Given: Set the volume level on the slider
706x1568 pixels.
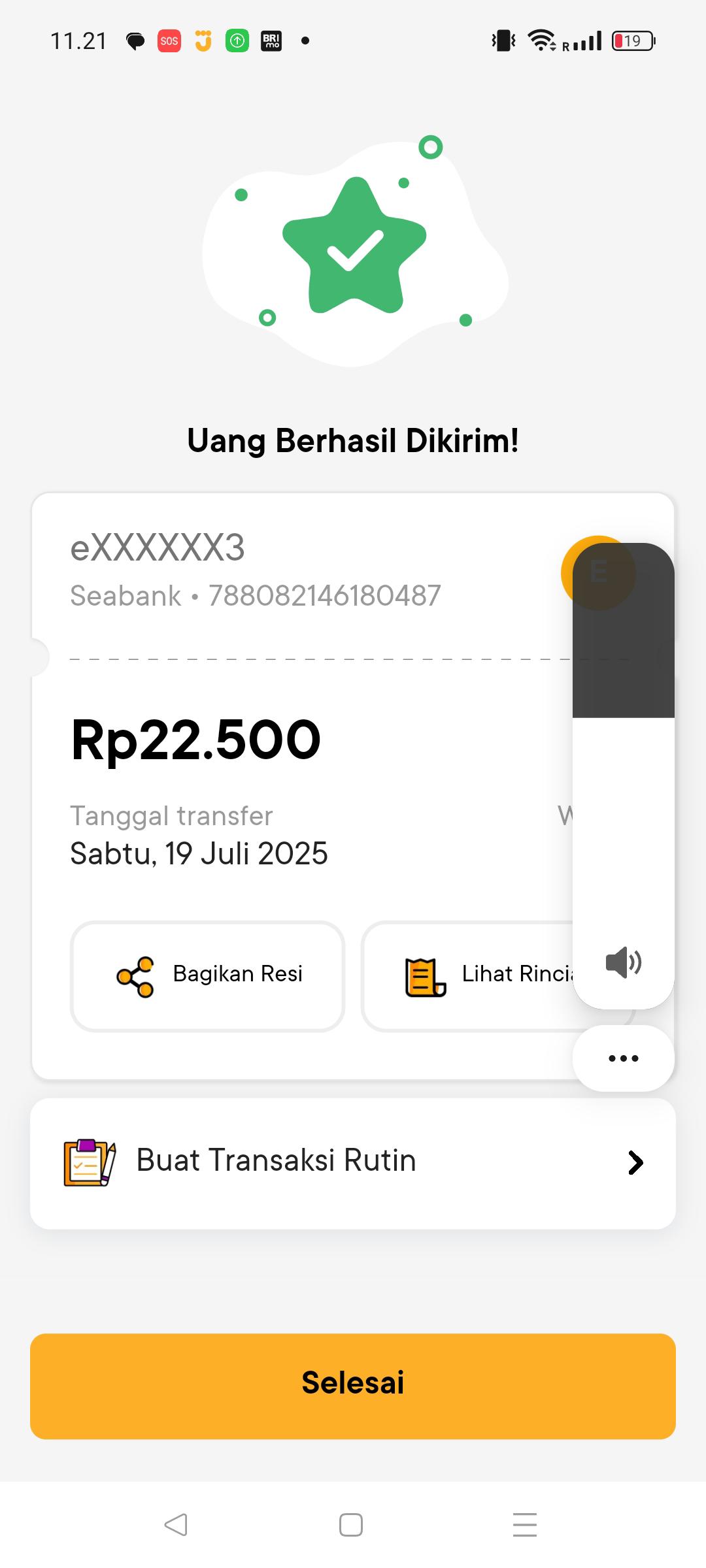Looking at the screenshot, I should [x=623, y=719].
